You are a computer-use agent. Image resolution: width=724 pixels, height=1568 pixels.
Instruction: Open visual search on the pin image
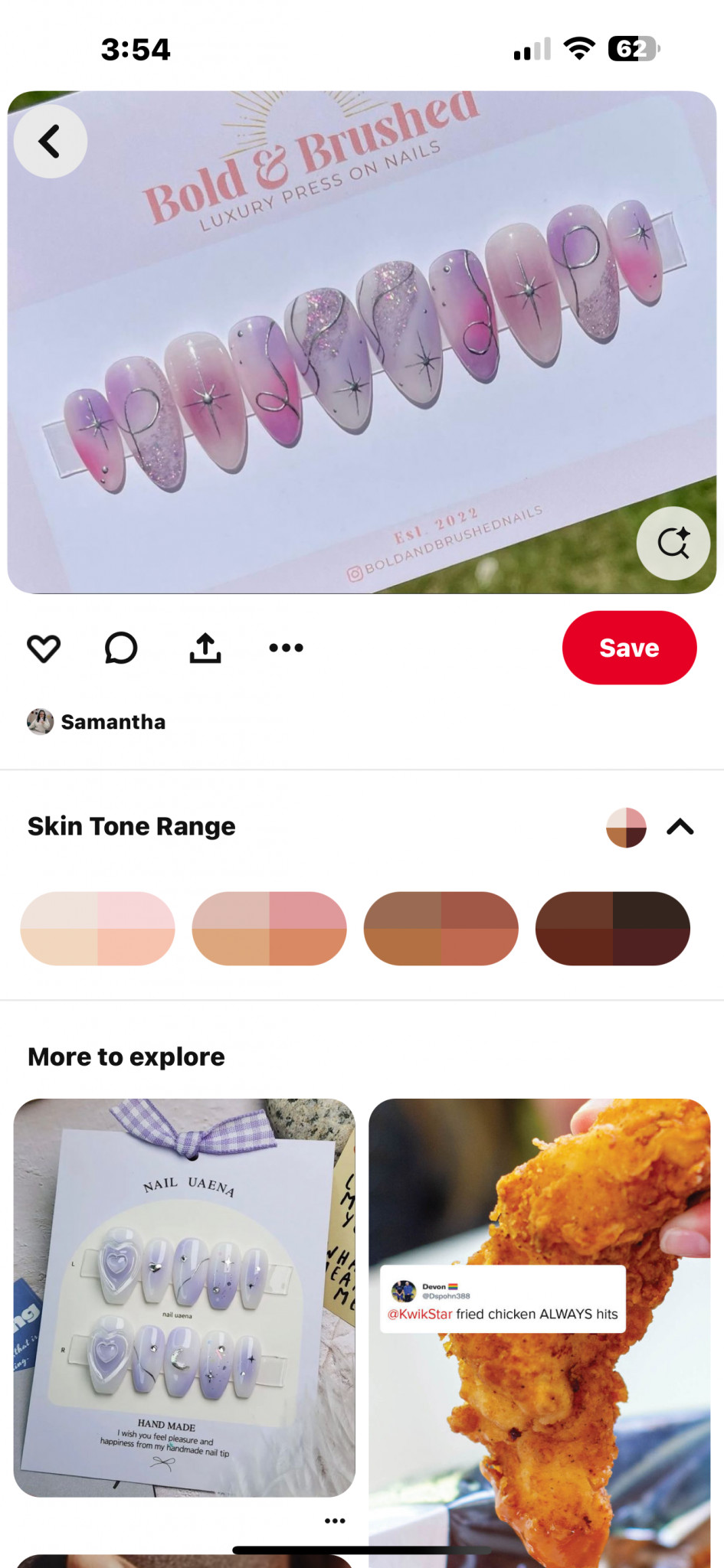[673, 543]
